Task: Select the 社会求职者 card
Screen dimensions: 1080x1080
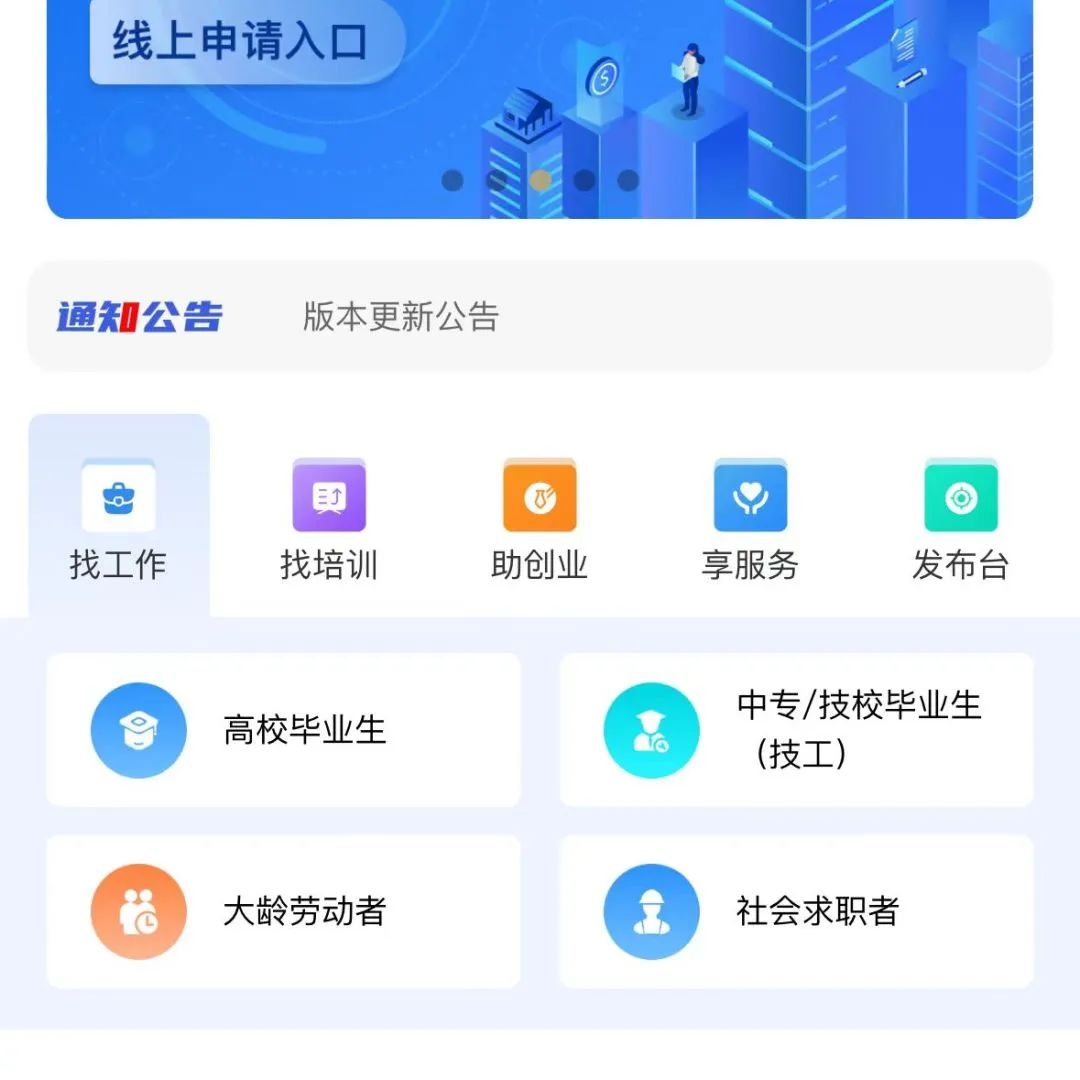Action: (796, 911)
